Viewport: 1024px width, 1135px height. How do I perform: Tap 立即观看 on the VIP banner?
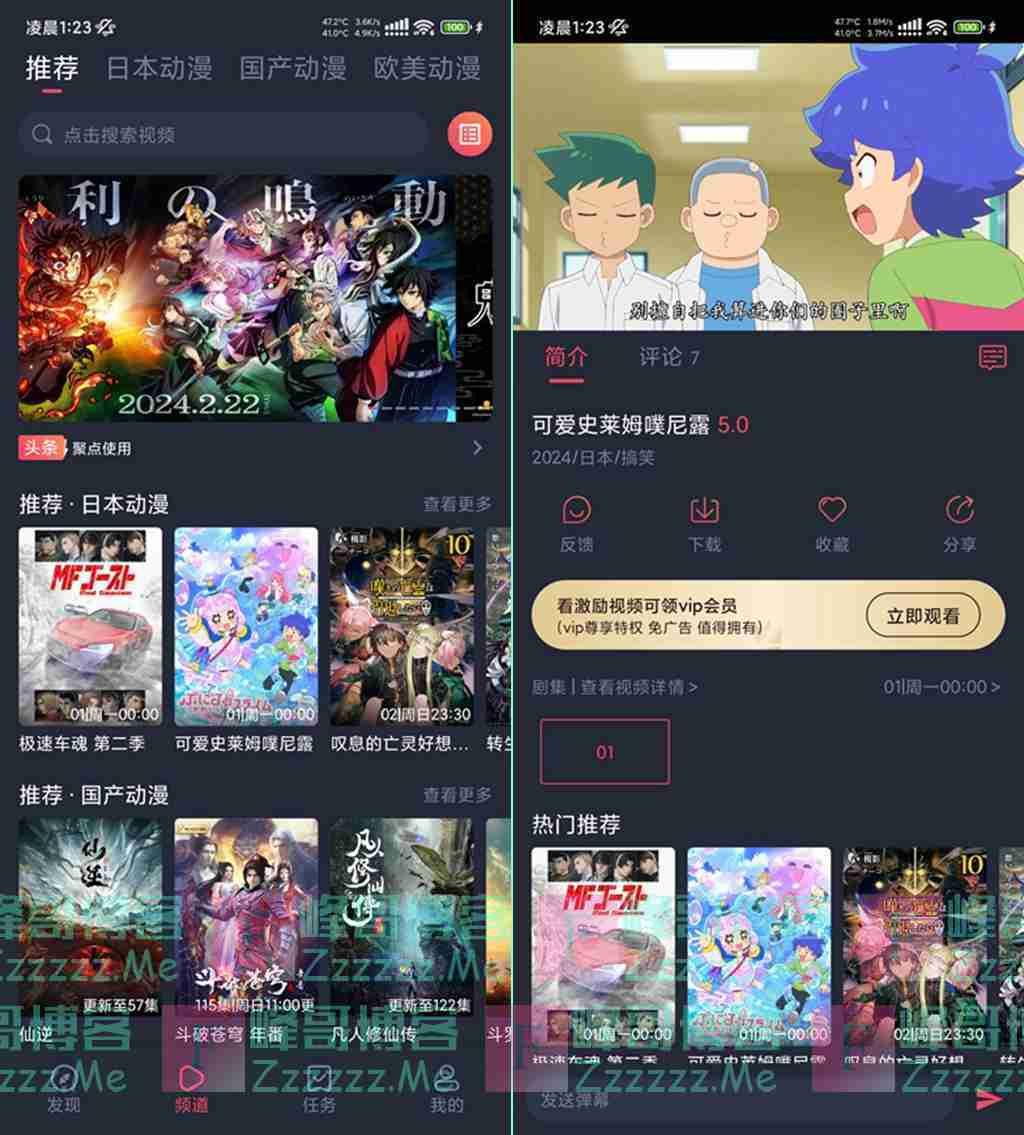(922, 616)
